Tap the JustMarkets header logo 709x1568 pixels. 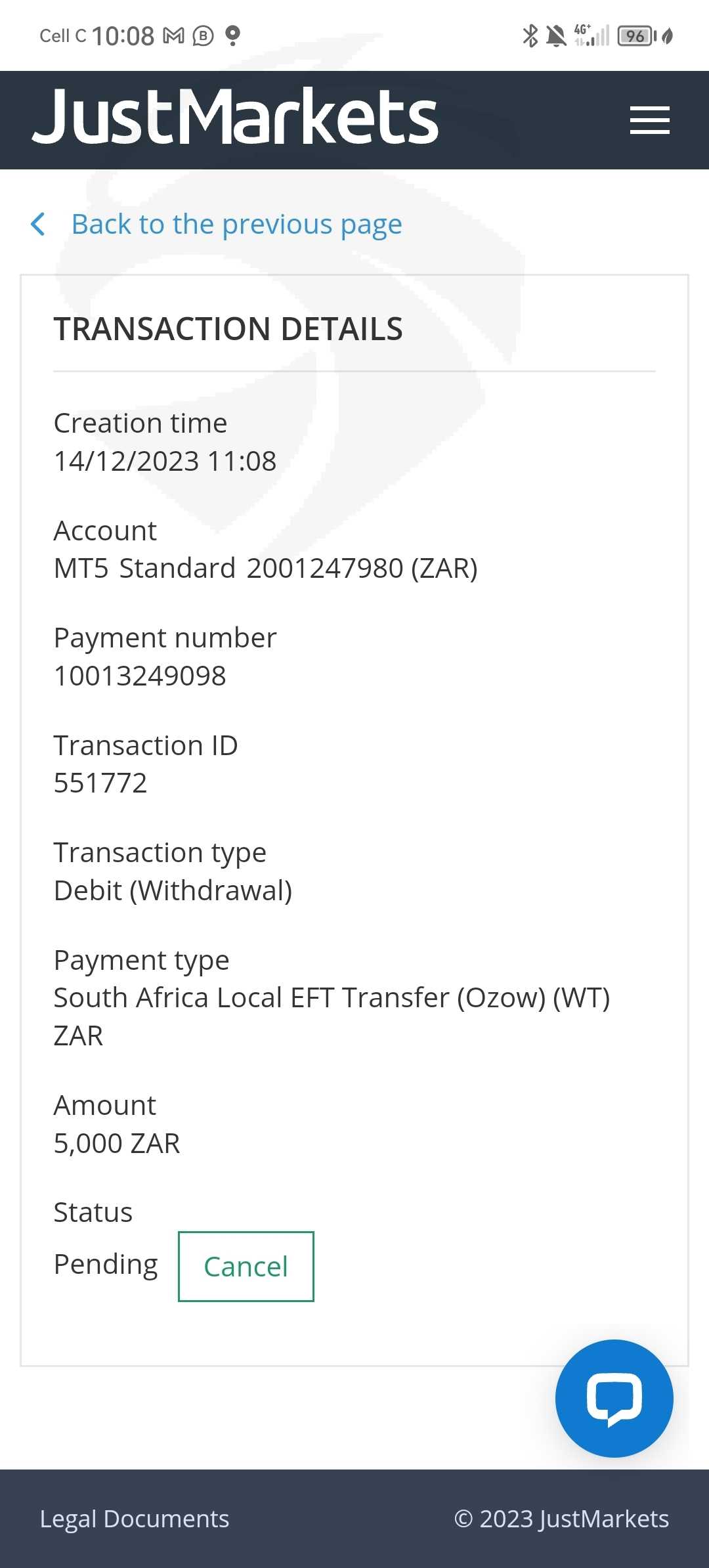(235, 117)
